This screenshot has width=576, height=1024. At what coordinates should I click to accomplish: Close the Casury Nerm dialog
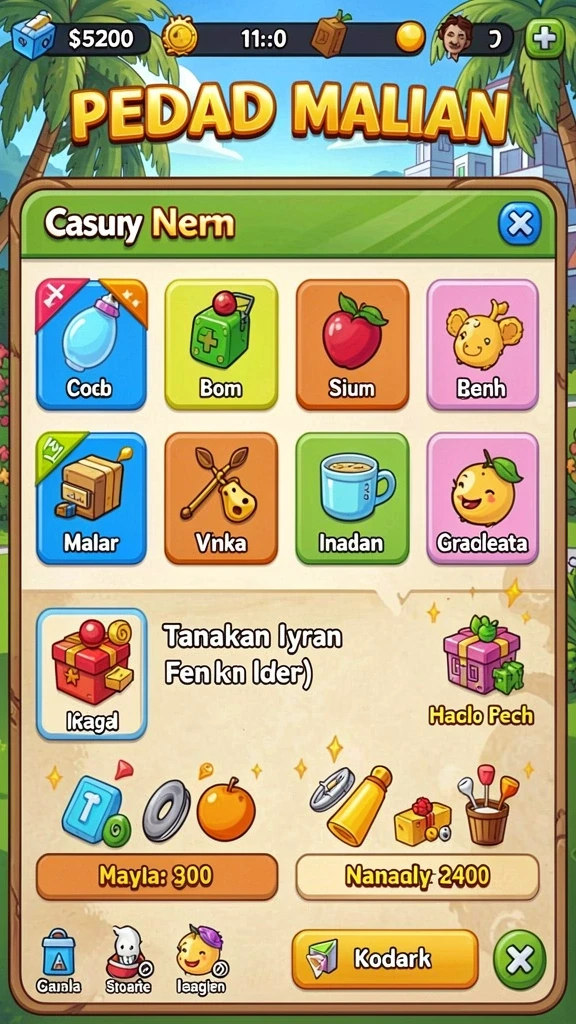520,223
